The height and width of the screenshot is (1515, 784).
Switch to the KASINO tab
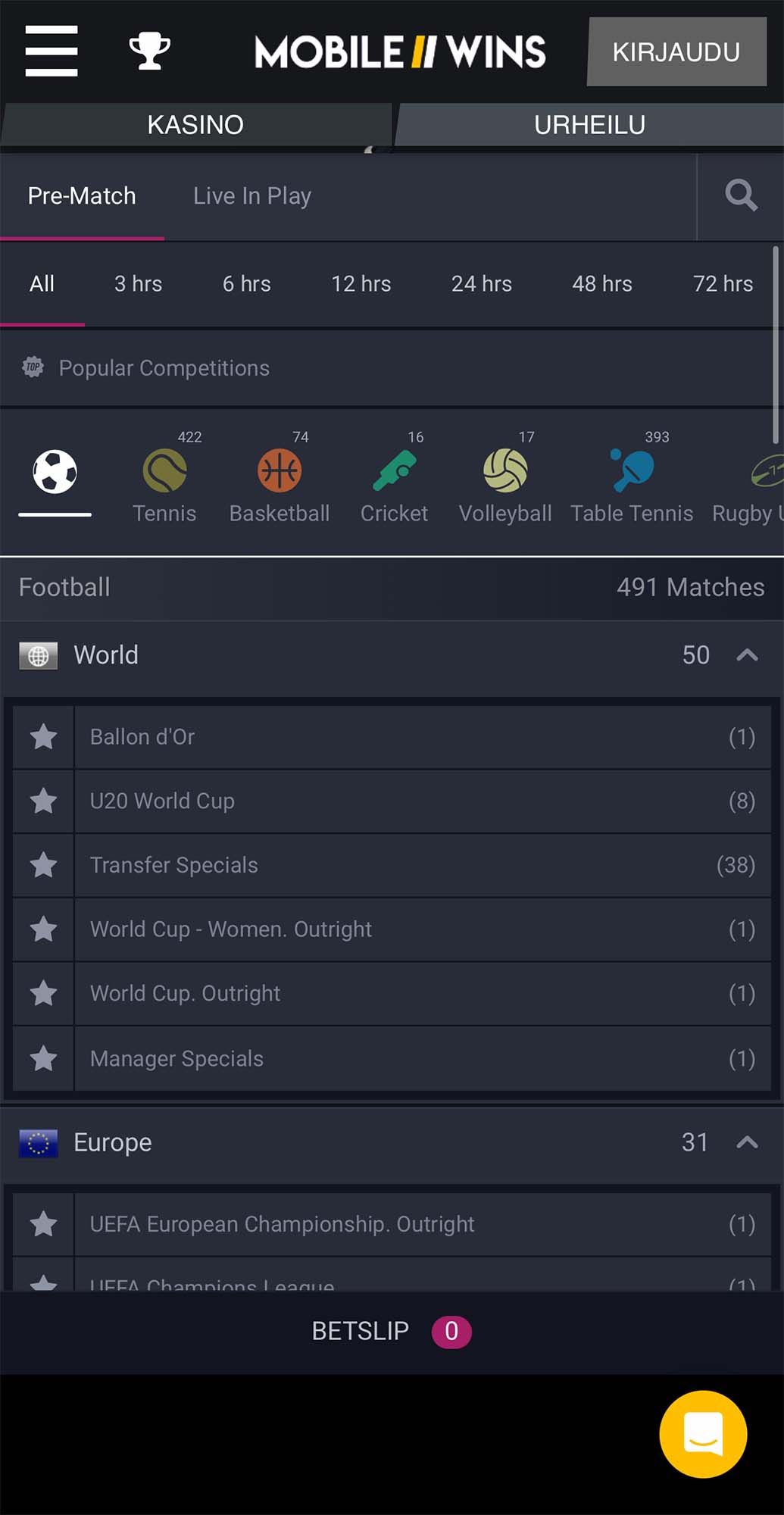195,125
